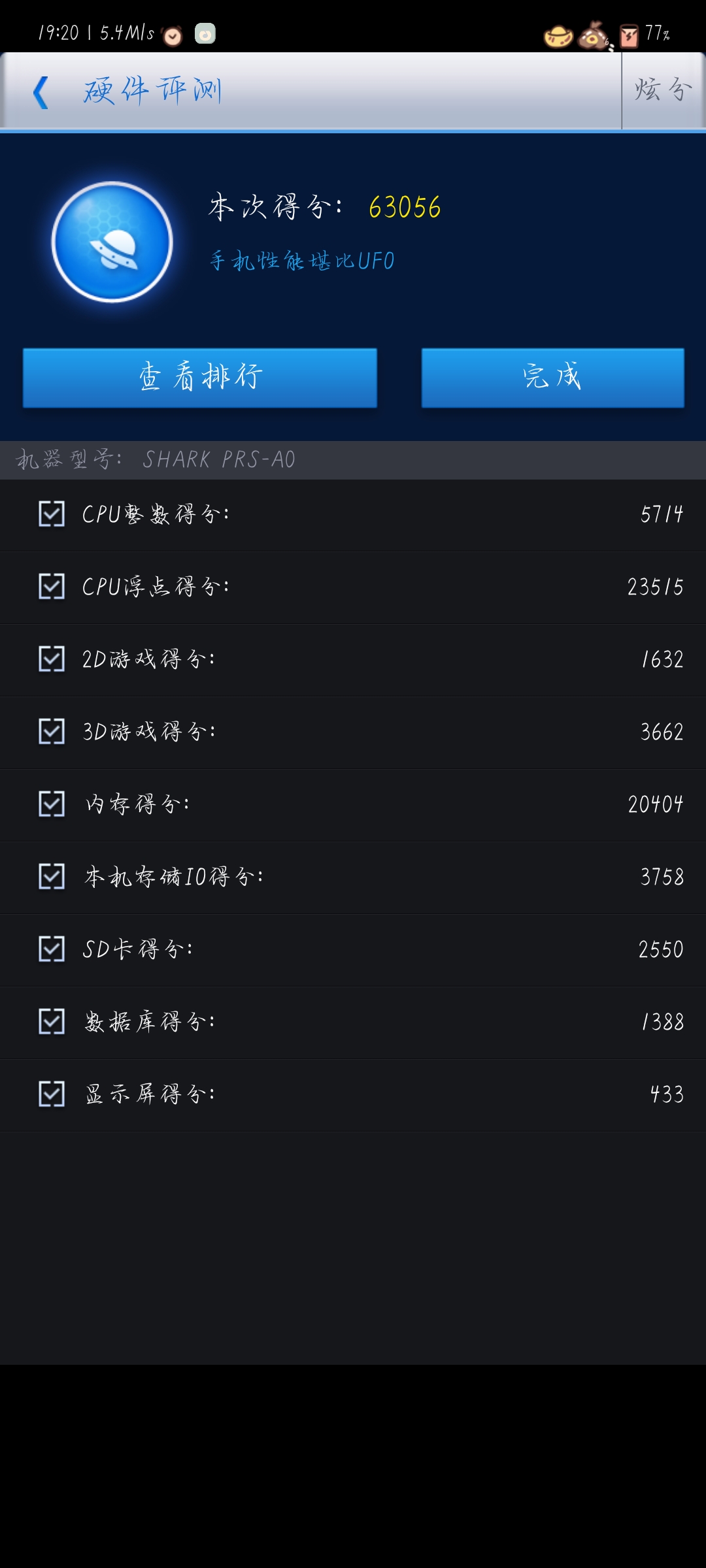Toggle the 本机存储IO得分 checkbox

point(52,877)
